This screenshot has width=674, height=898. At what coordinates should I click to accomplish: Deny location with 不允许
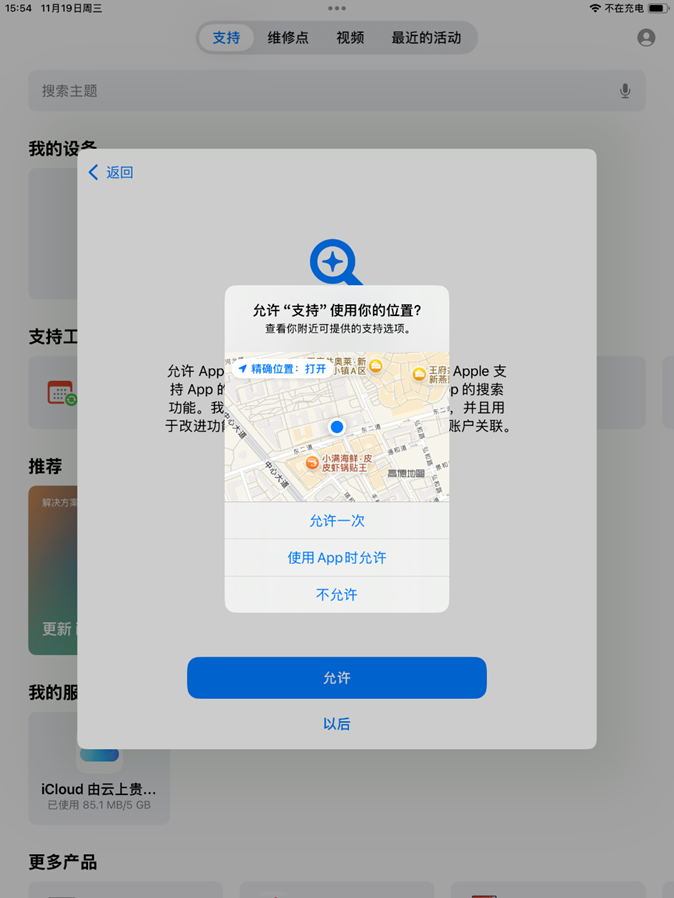click(336, 595)
